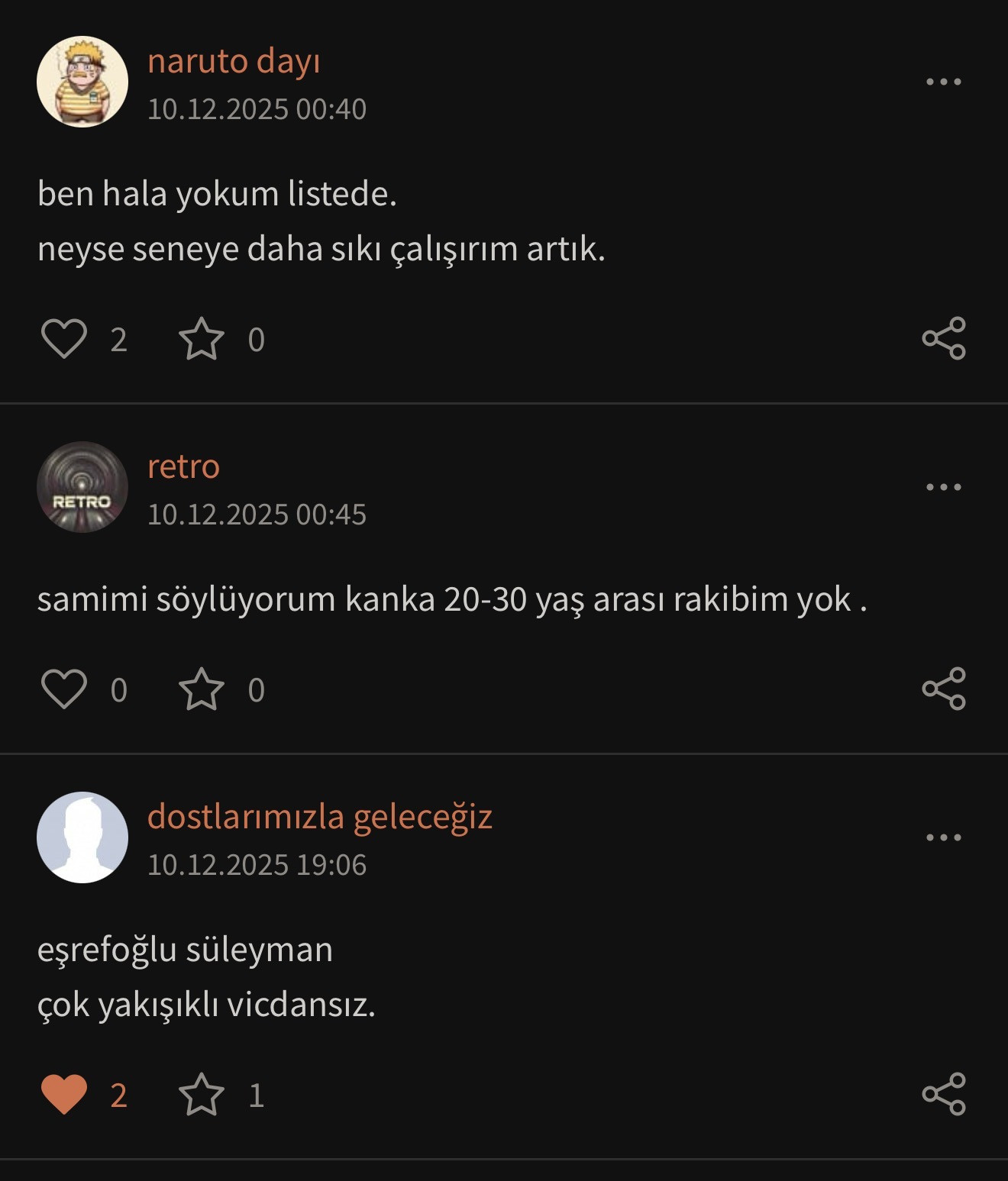
Task: Open retro's profile from username
Action: tap(183, 466)
